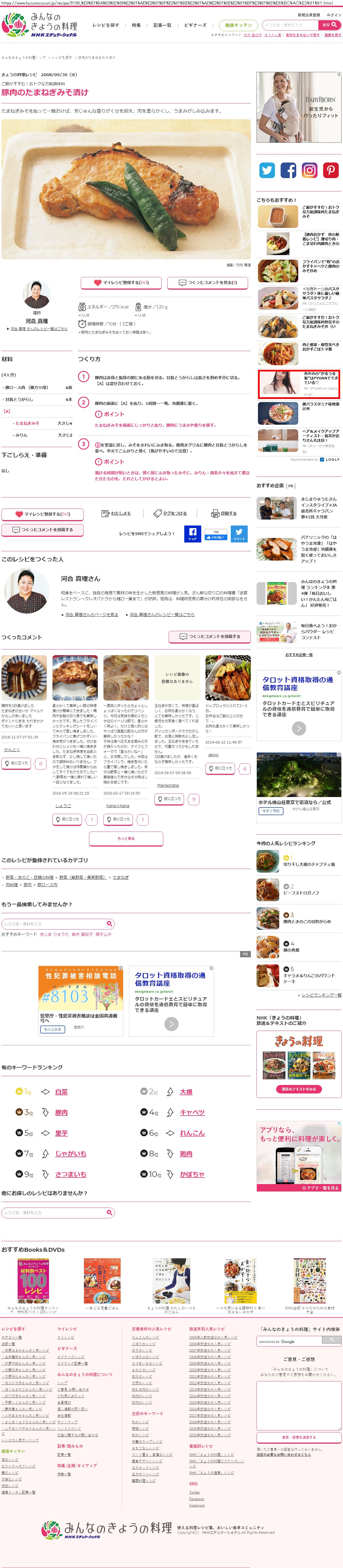The width and height of the screenshot is (343, 1568).
Task: Tap つくったコメントを見る(8) button
Action: pyautogui.click(x=208, y=283)
